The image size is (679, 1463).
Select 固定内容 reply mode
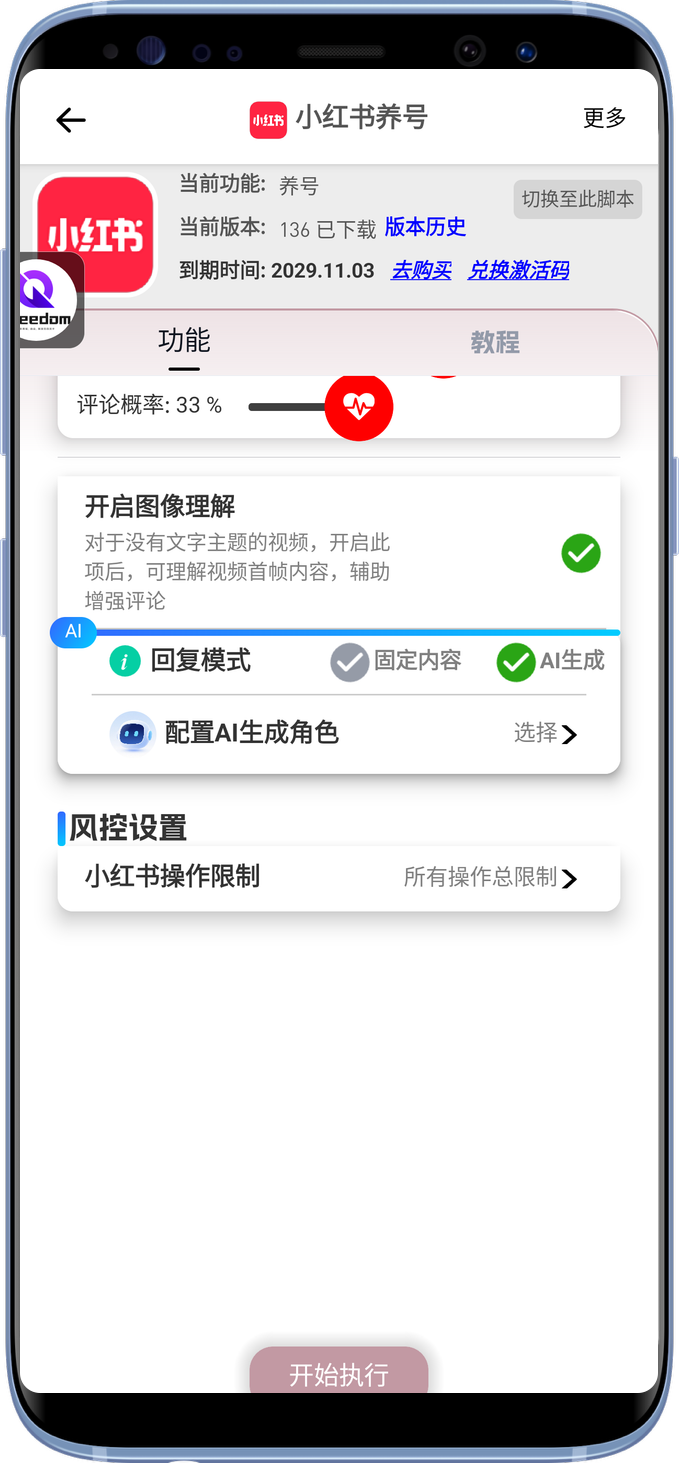pyautogui.click(x=350, y=662)
